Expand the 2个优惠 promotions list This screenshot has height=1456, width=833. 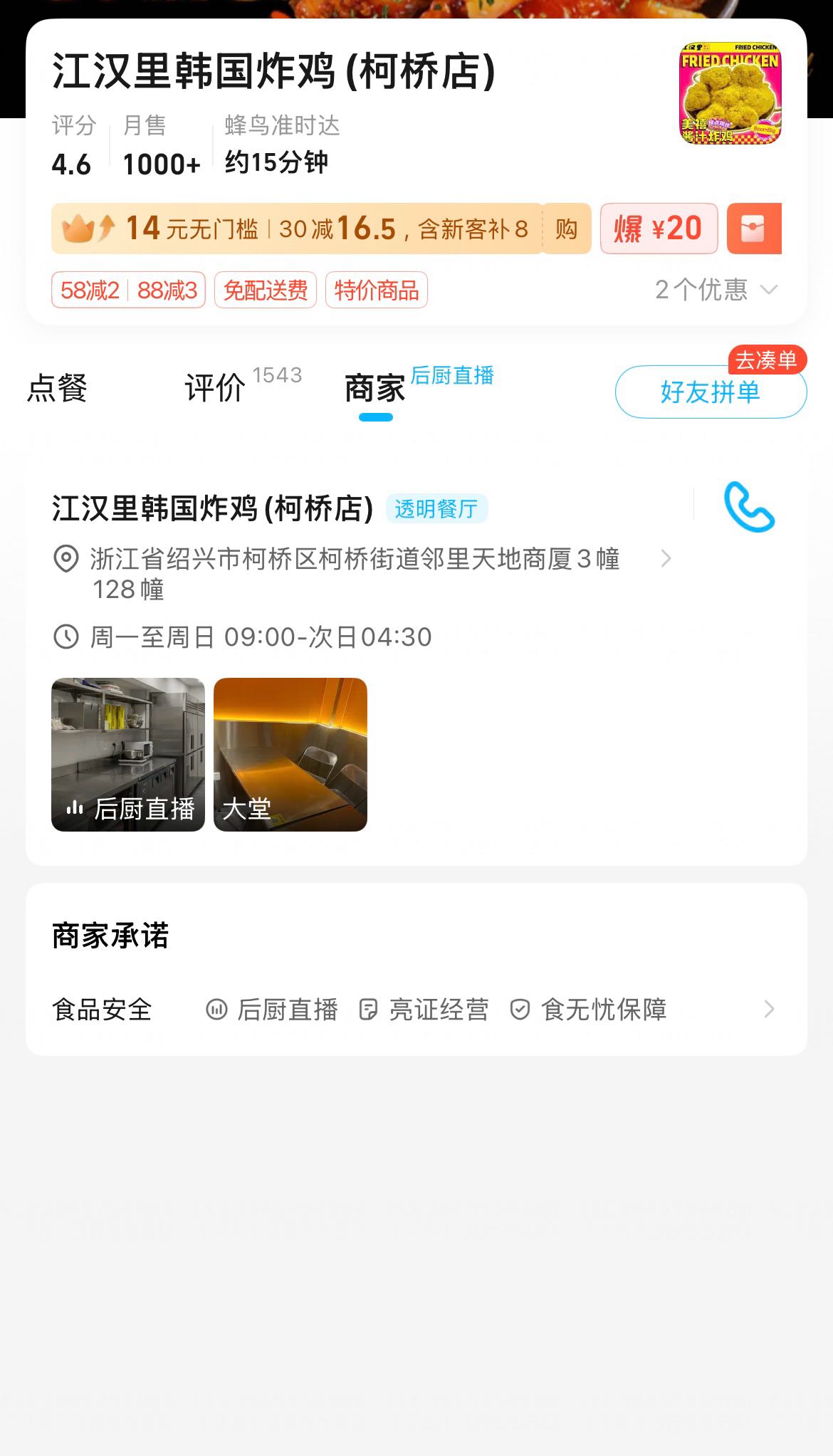(x=716, y=290)
